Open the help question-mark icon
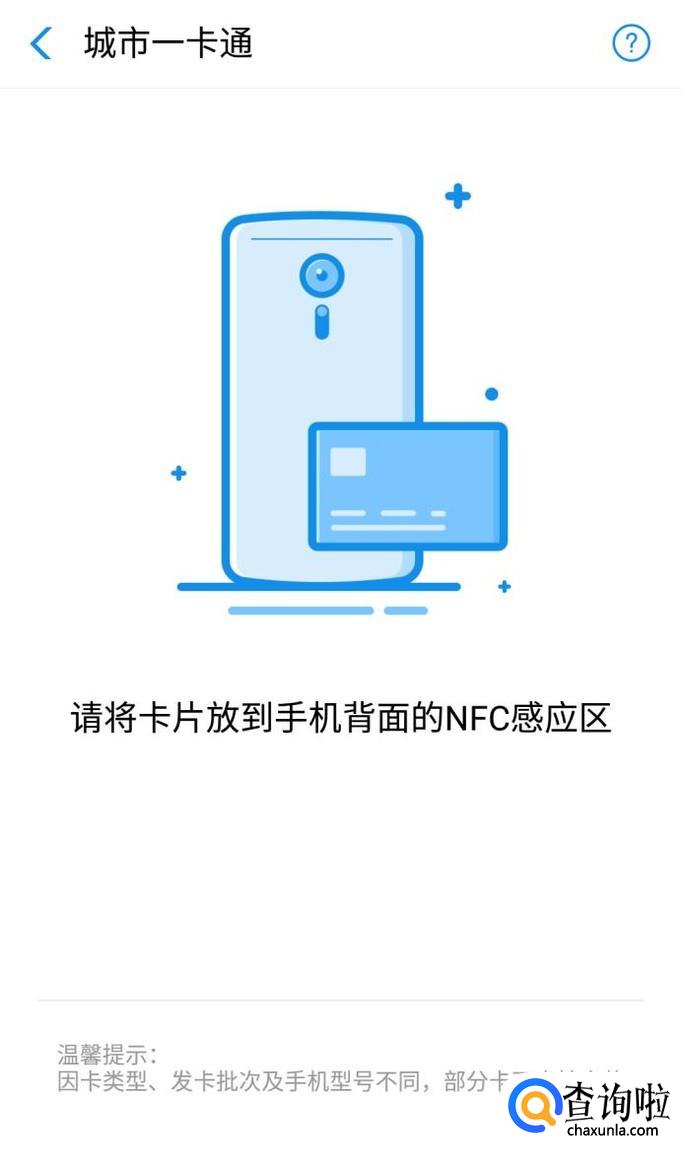The image size is (682, 1161). pyautogui.click(x=631, y=43)
